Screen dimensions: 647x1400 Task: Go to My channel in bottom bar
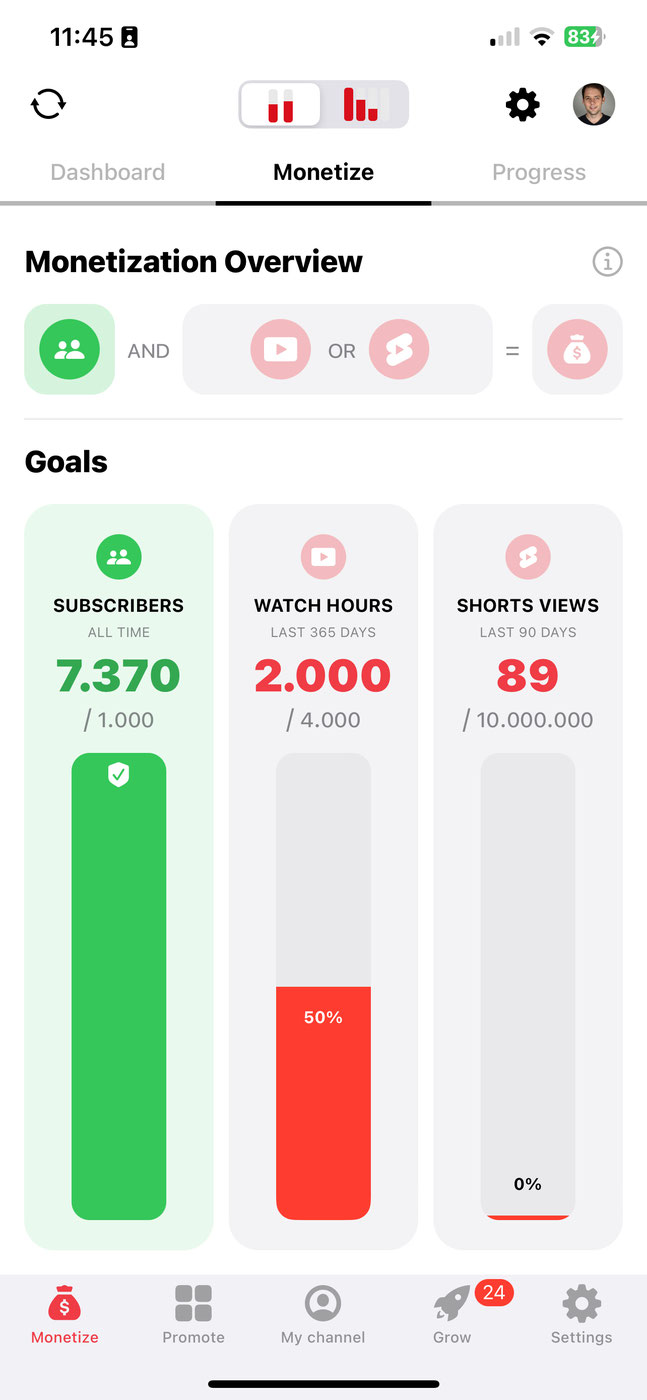coord(323,1314)
